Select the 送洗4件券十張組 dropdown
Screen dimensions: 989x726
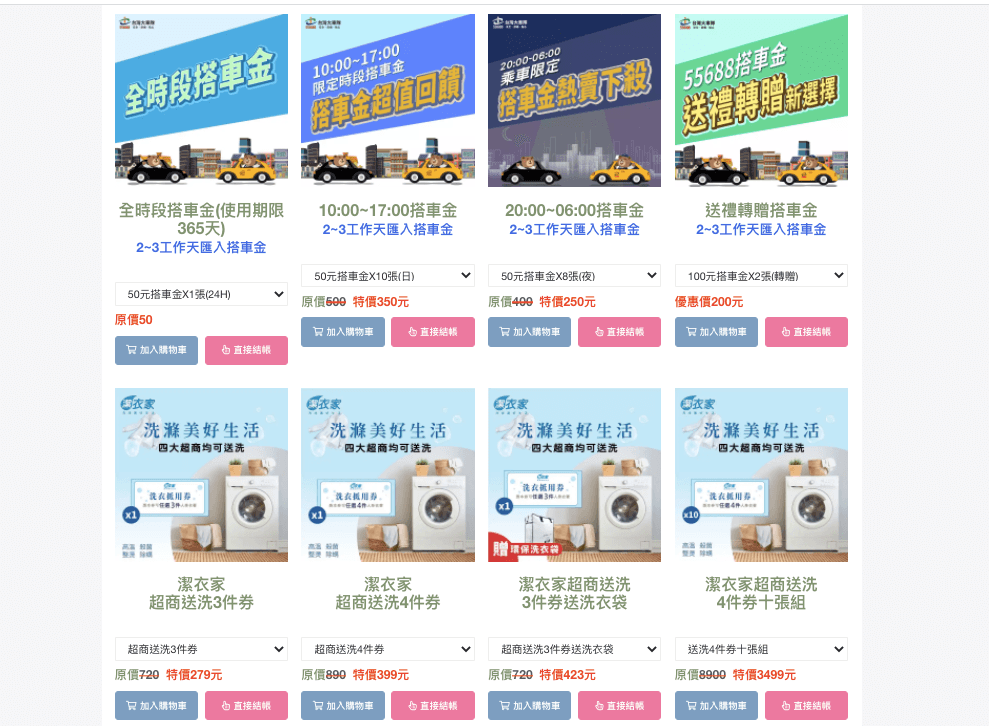(761, 649)
